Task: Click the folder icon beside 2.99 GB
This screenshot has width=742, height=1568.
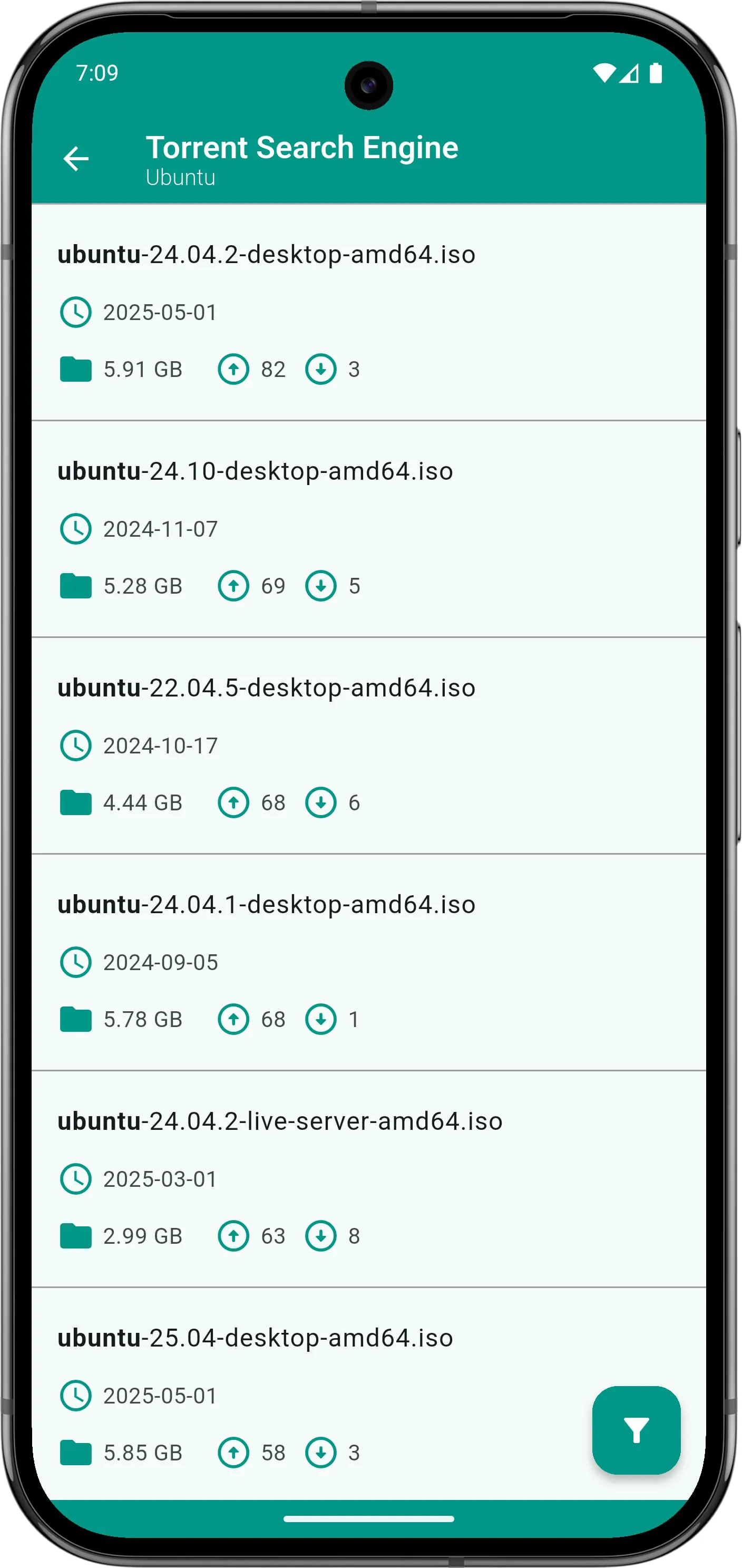Action: (x=75, y=1236)
